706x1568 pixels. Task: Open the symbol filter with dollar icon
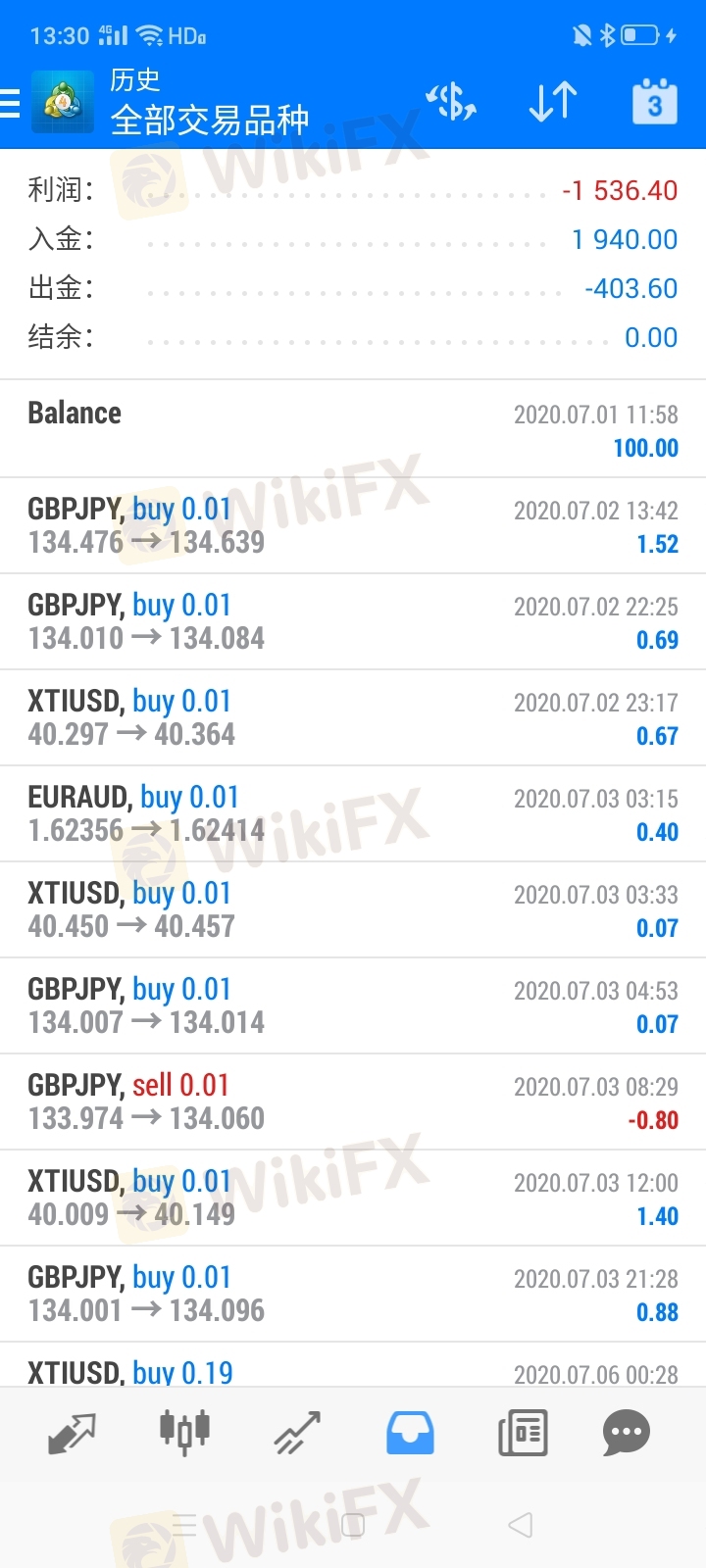pyautogui.click(x=451, y=102)
